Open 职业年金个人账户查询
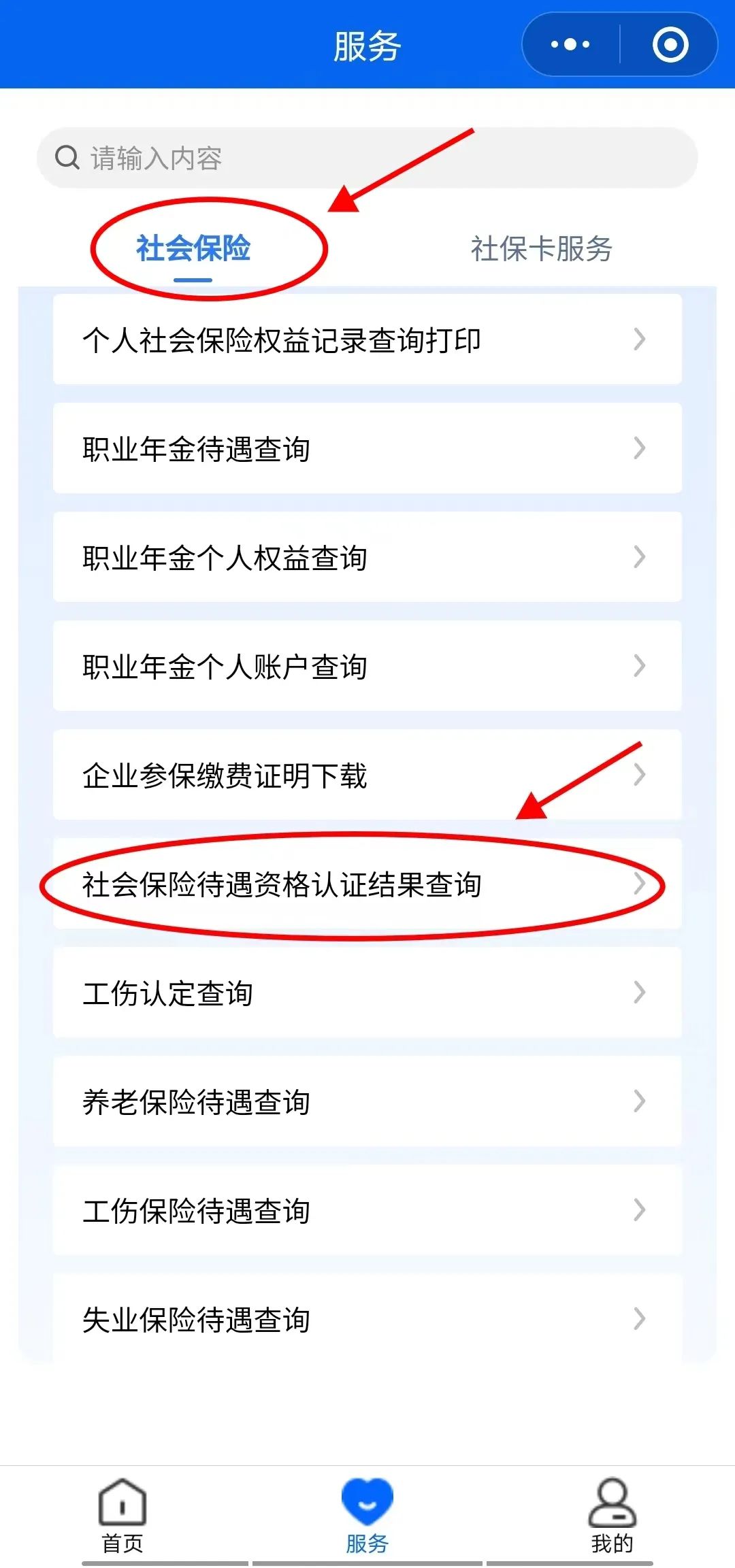The width and height of the screenshot is (735, 1568). tap(367, 666)
